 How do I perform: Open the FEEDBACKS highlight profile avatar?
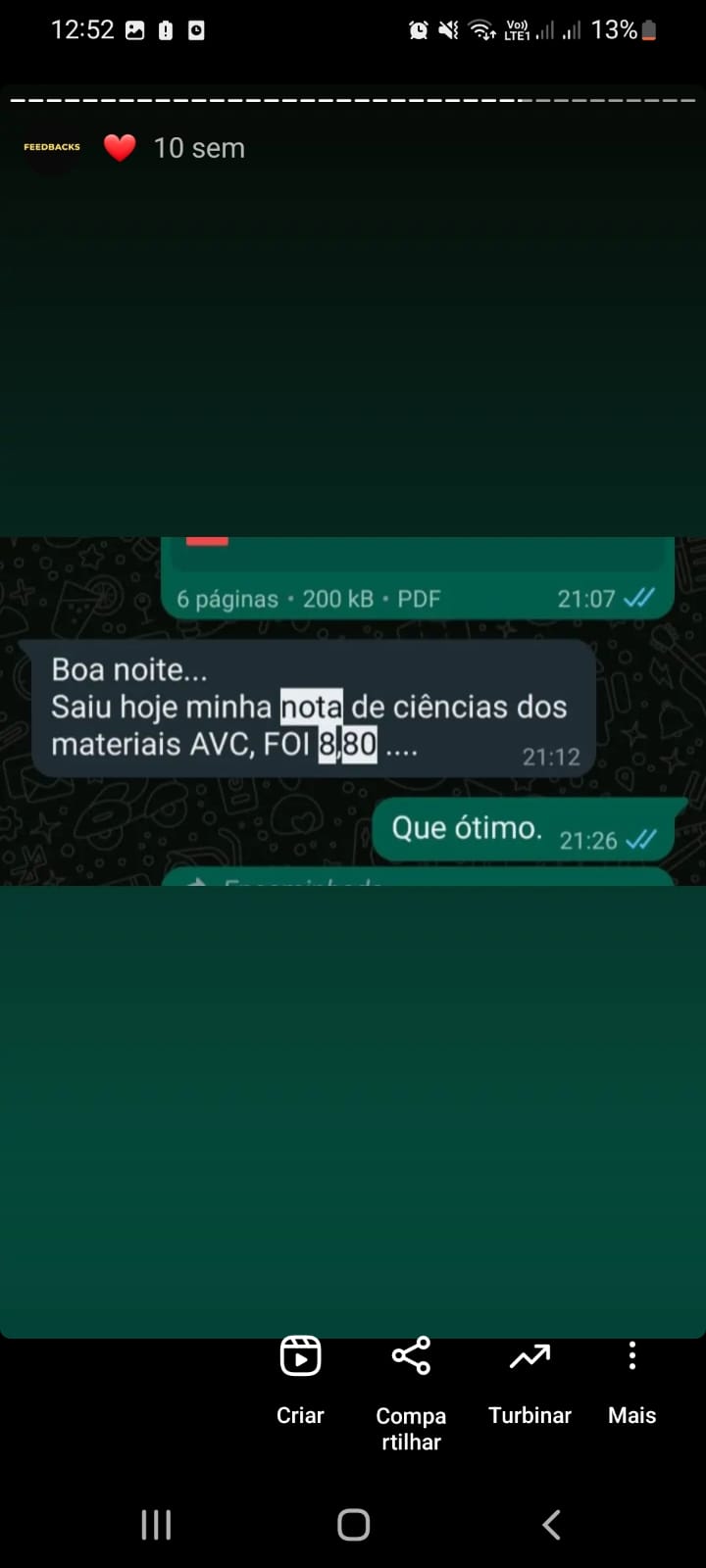pyautogui.click(x=52, y=148)
